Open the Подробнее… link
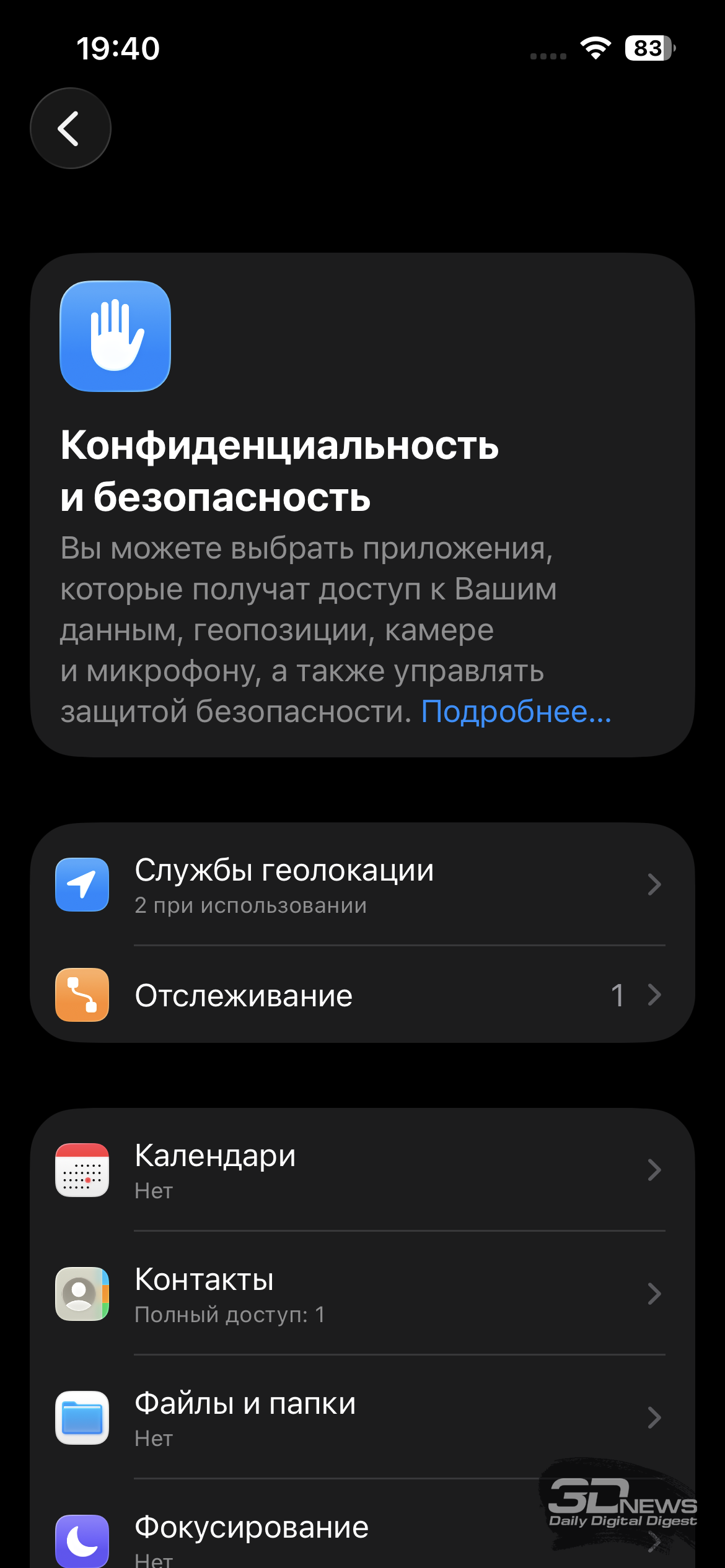The image size is (725, 1568). (516, 712)
